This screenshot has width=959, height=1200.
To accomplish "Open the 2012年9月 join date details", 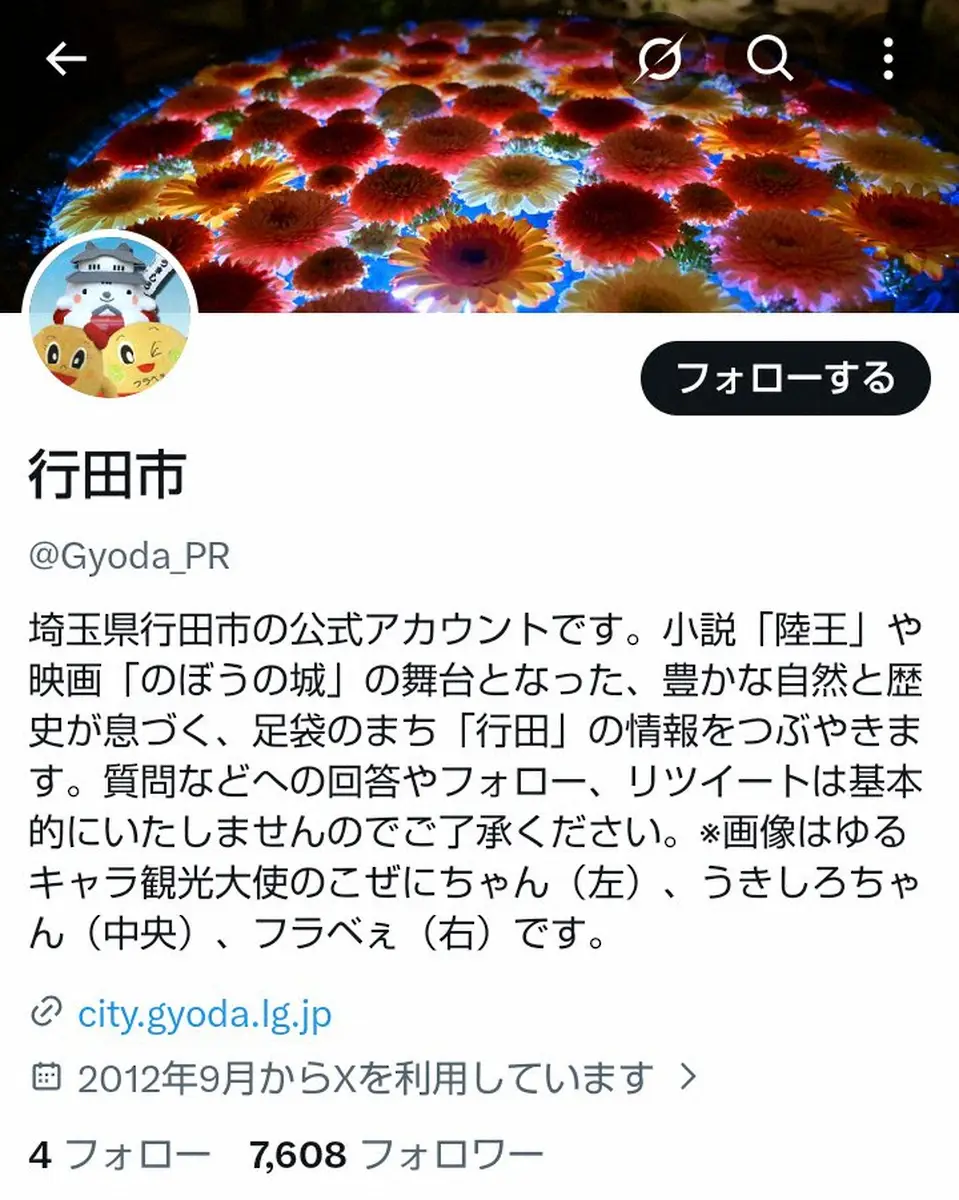I will tap(364, 1077).
